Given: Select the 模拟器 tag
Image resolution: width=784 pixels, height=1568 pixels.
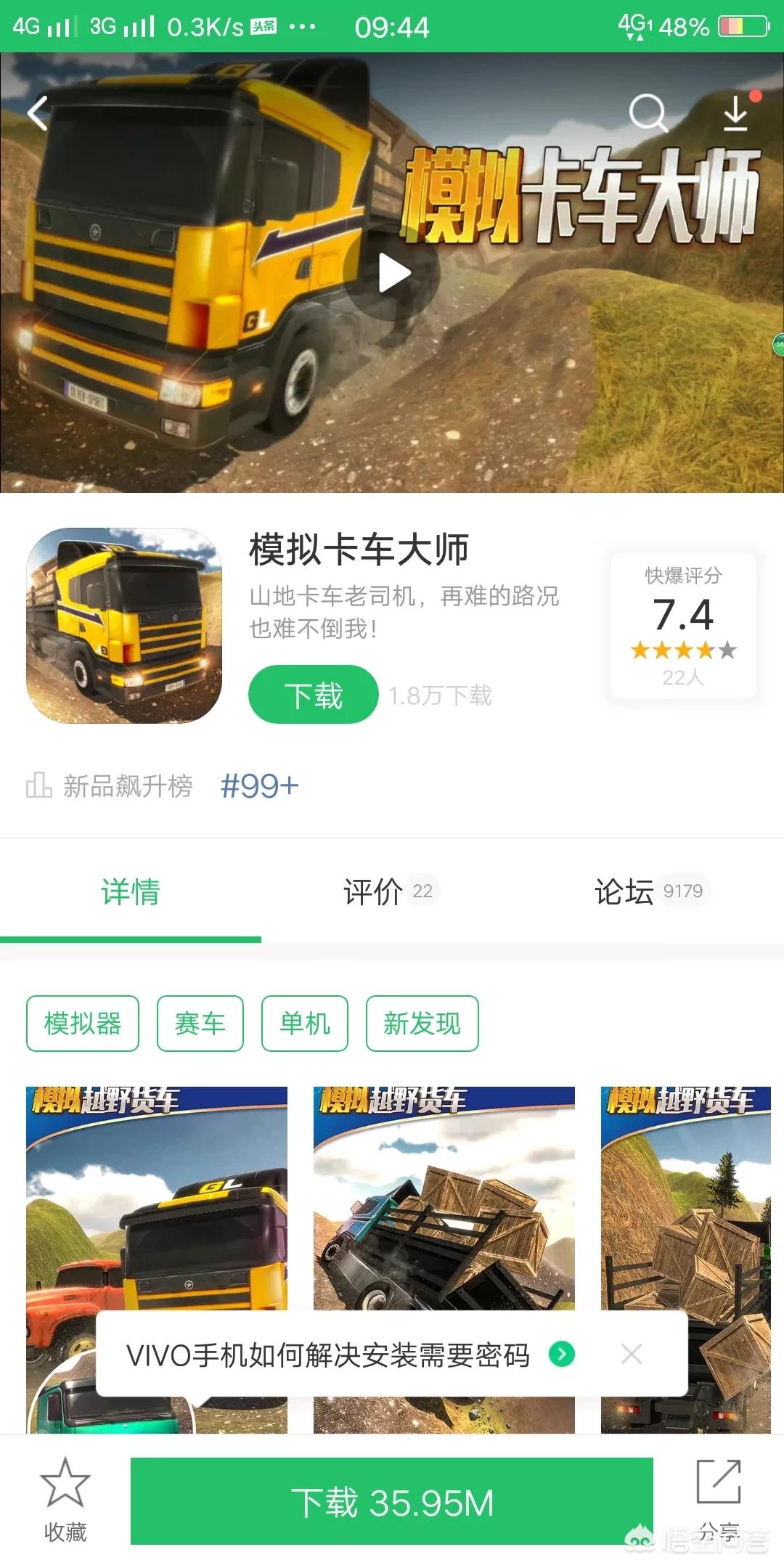Looking at the screenshot, I should pos(81,1024).
